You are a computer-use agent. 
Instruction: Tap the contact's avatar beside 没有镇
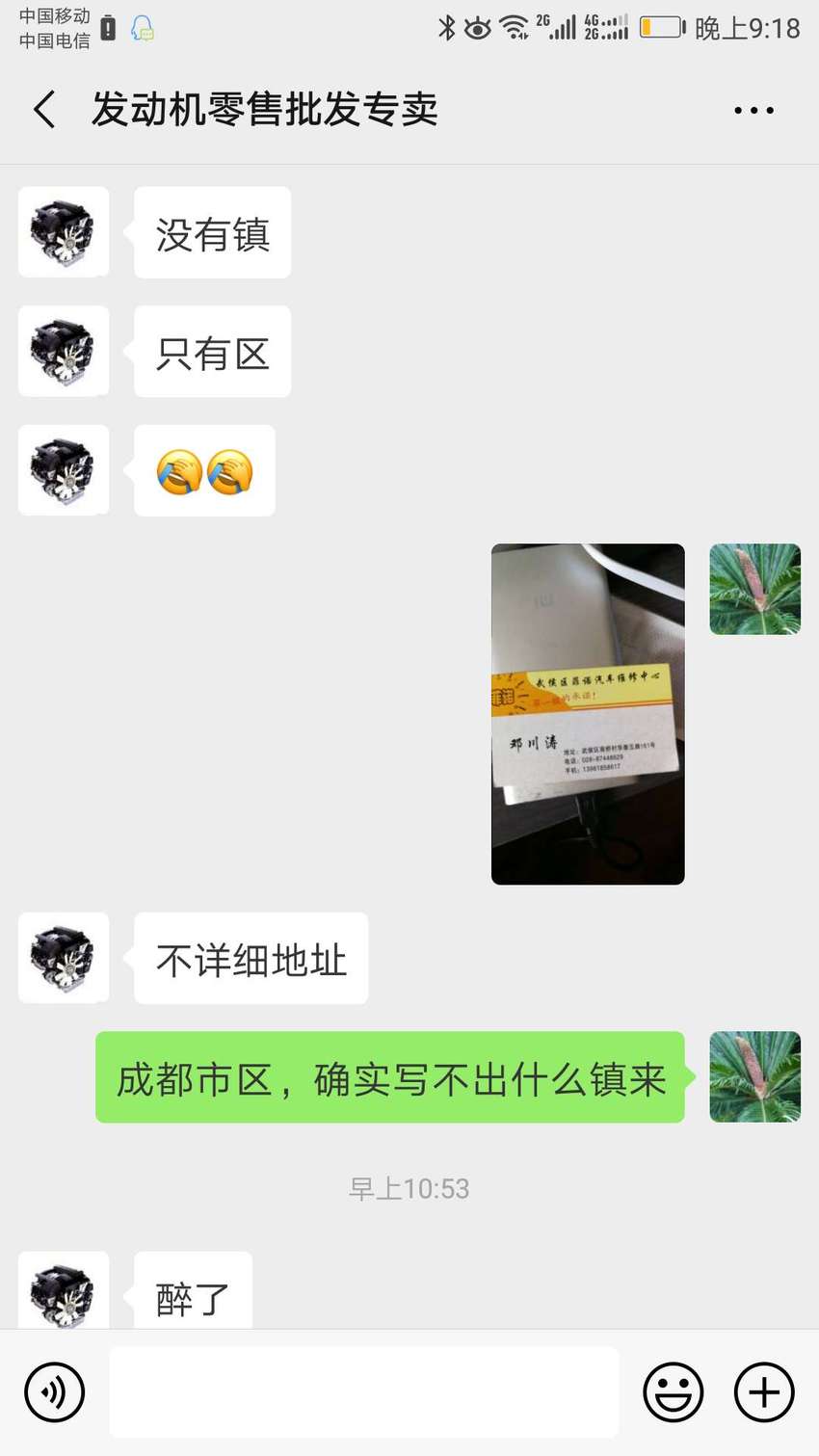coord(64,232)
